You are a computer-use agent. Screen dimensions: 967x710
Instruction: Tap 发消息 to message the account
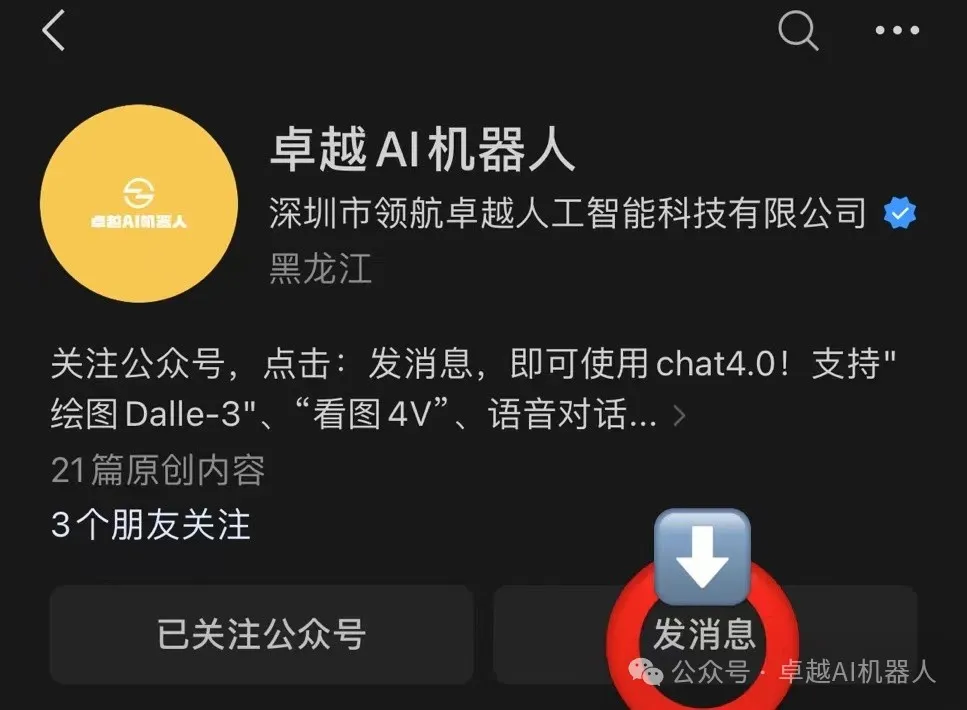[x=704, y=633]
